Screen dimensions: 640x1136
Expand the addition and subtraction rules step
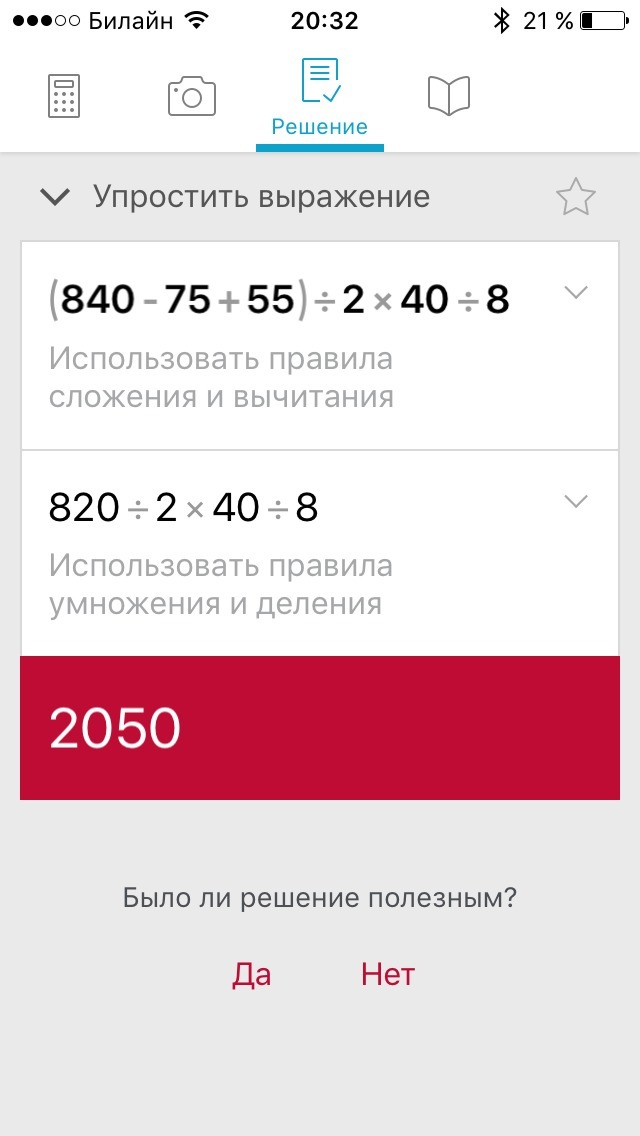576,292
